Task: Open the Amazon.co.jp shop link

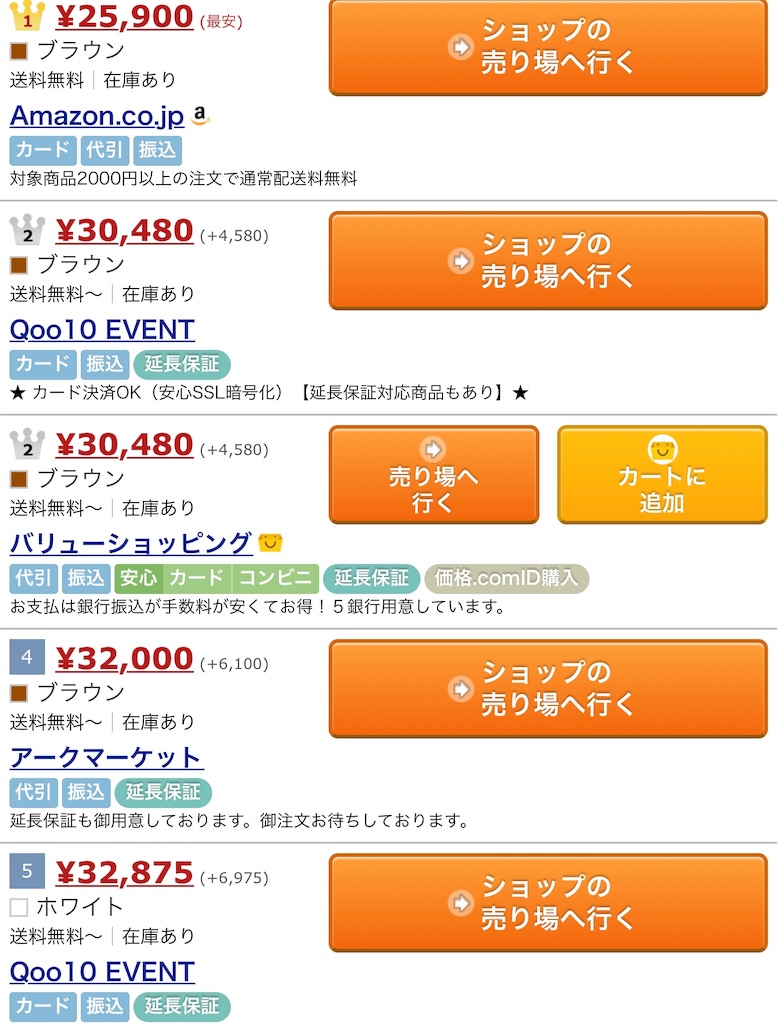Action: coord(97,116)
